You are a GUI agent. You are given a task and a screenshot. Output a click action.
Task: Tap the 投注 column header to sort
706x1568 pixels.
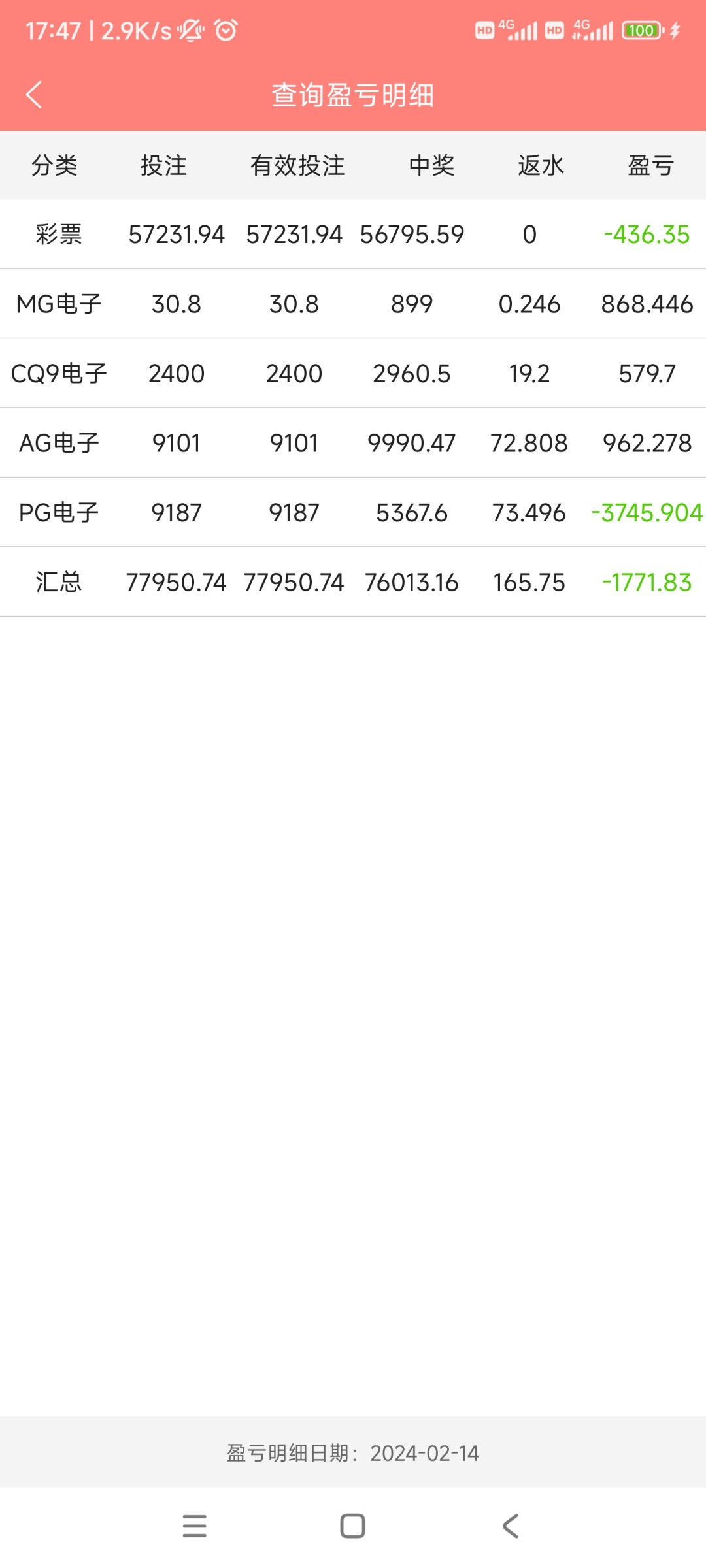click(164, 165)
